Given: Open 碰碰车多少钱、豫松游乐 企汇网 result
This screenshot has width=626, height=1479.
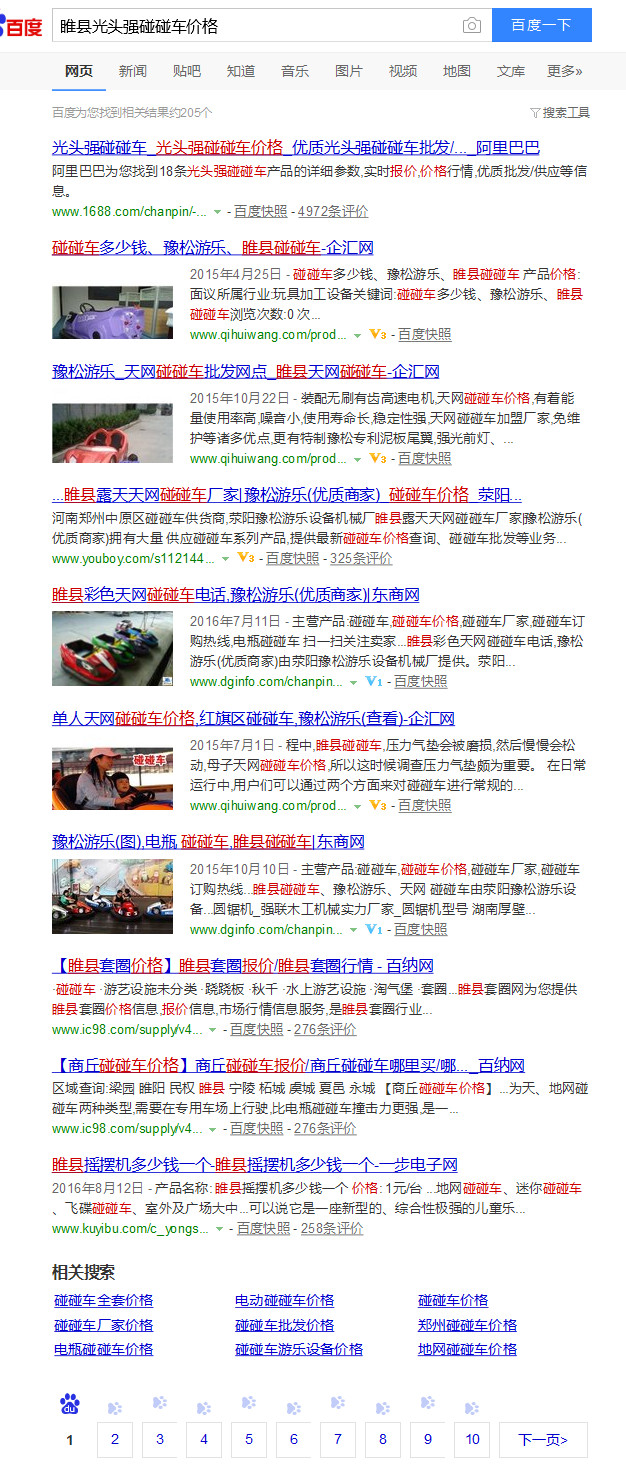Looking at the screenshot, I should [212, 248].
